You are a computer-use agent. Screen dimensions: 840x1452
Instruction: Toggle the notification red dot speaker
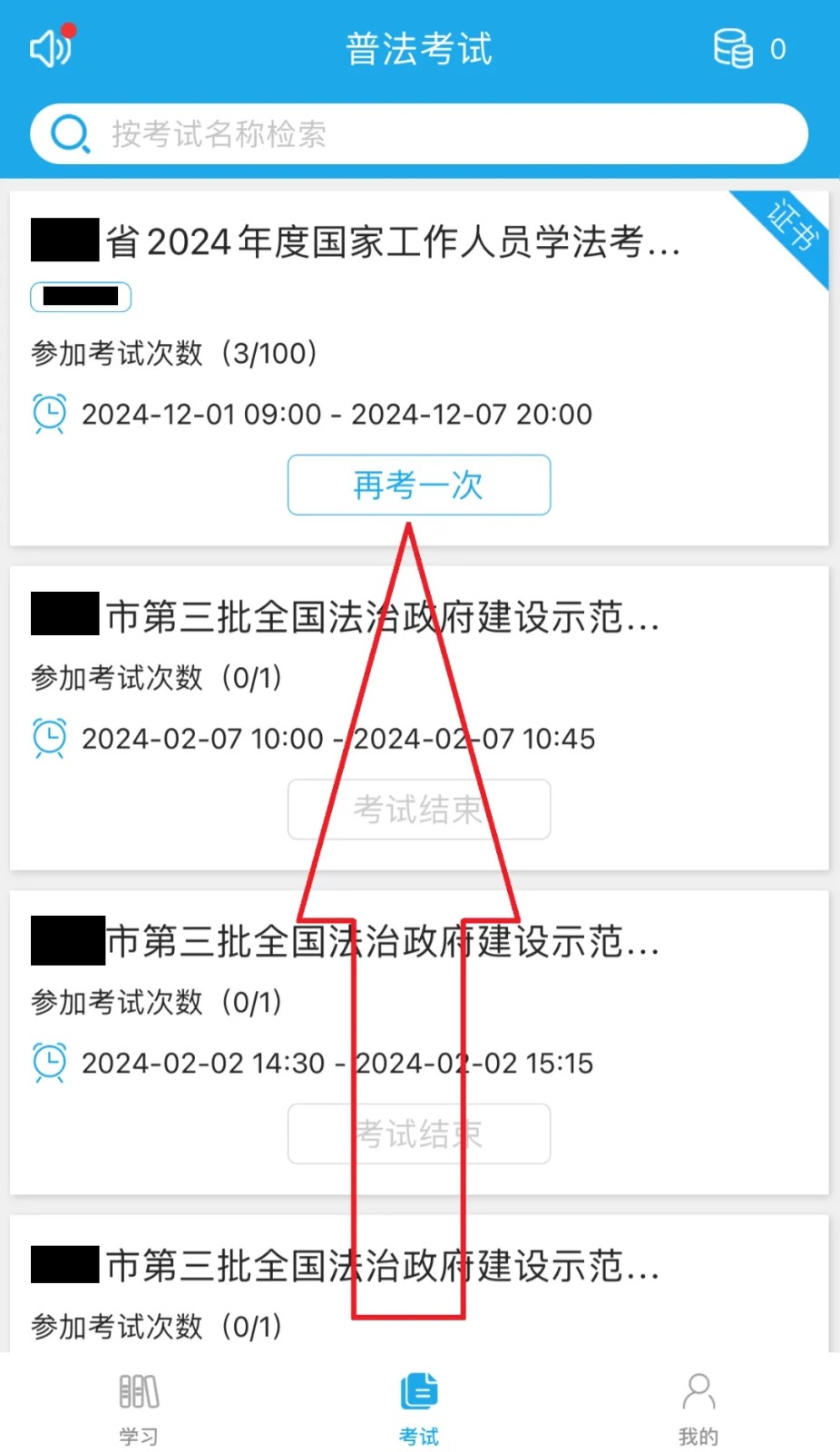51,47
